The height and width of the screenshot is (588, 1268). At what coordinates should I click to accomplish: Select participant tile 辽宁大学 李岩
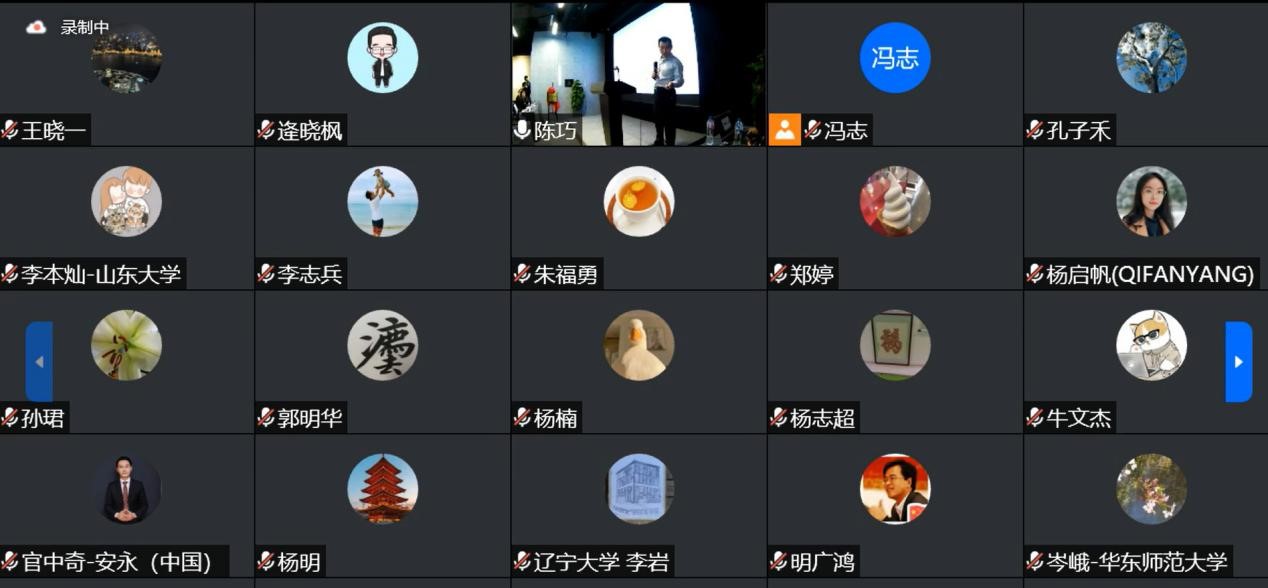[638, 505]
